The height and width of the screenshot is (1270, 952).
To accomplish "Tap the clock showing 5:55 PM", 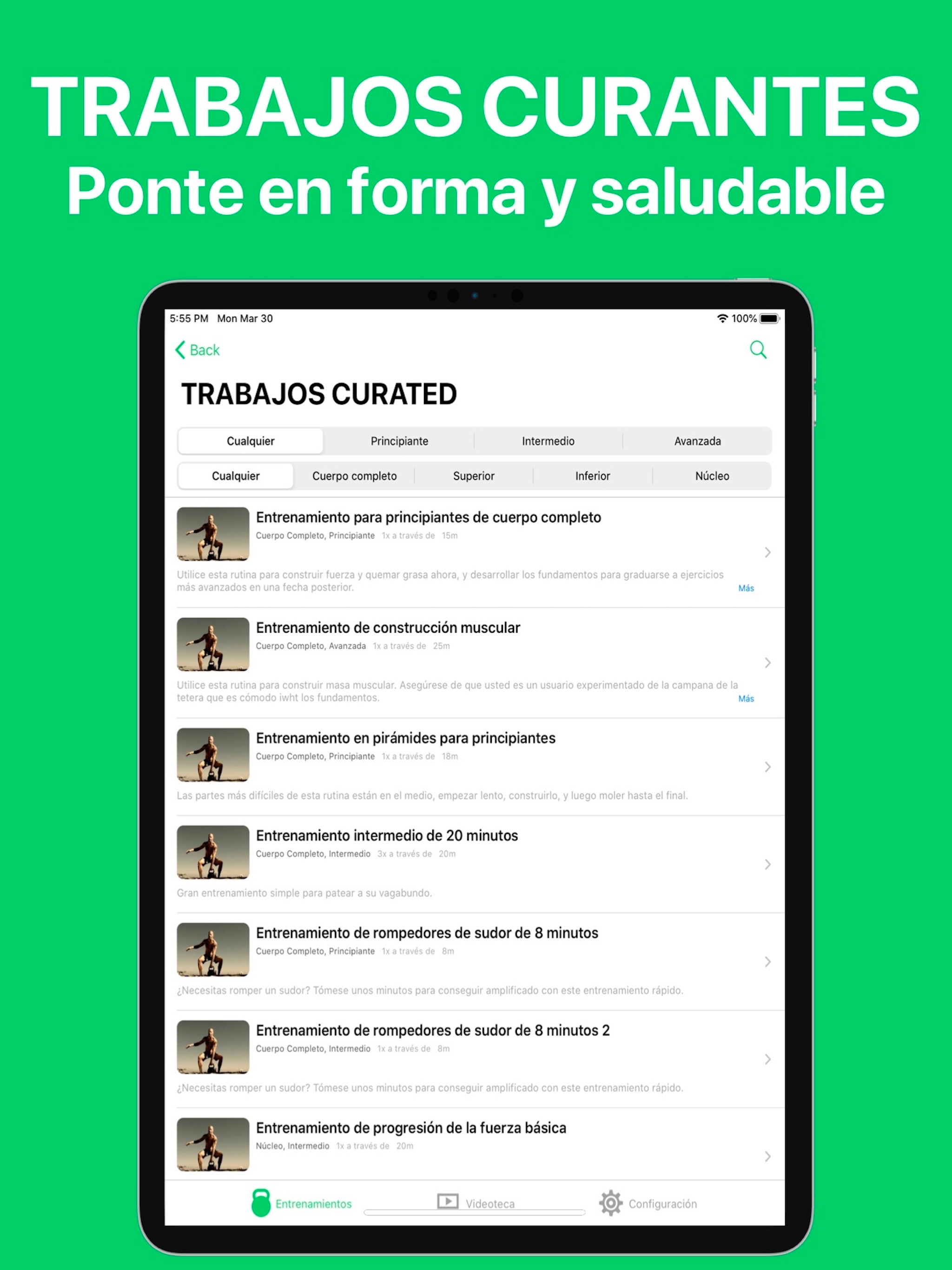I will tap(188, 318).
